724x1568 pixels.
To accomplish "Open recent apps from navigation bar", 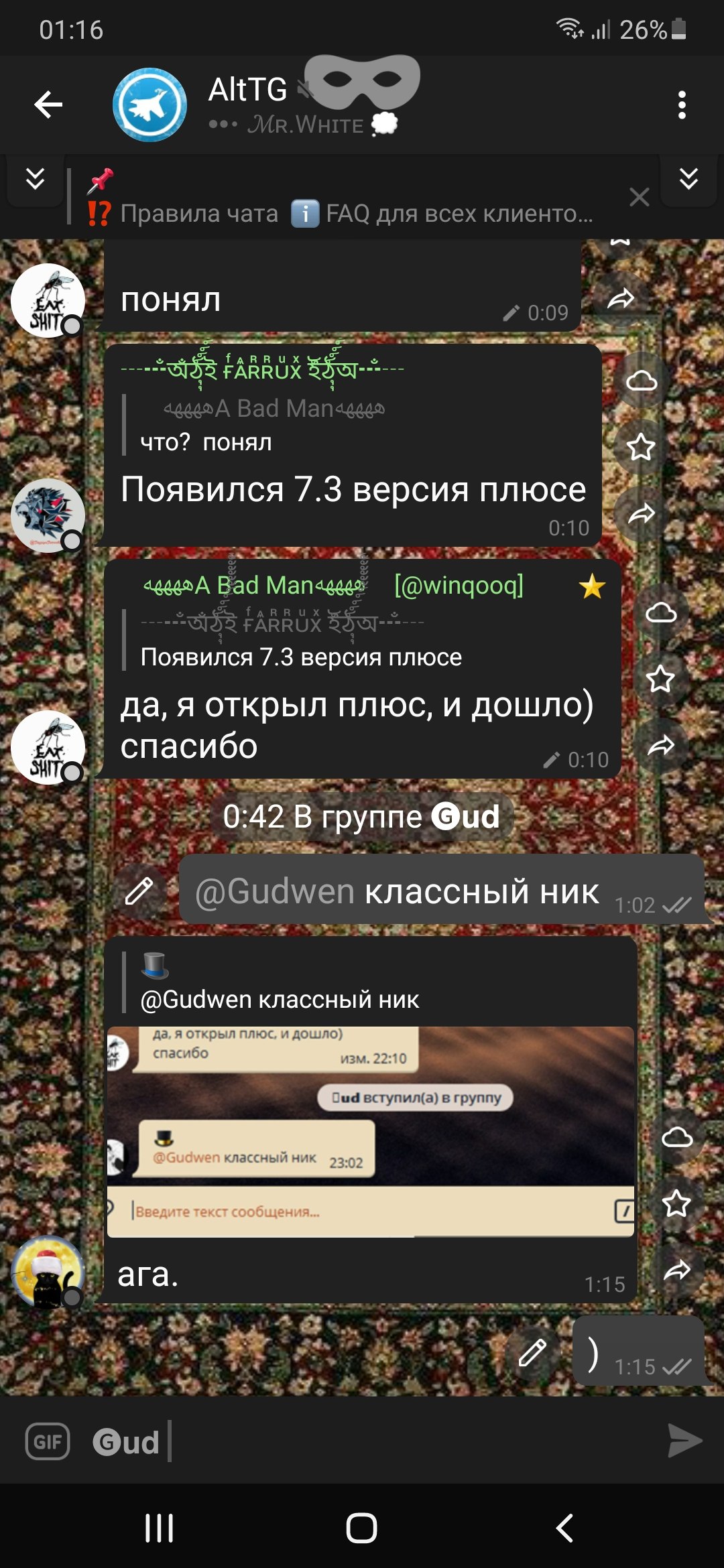I will pyautogui.click(x=160, y=1528).
